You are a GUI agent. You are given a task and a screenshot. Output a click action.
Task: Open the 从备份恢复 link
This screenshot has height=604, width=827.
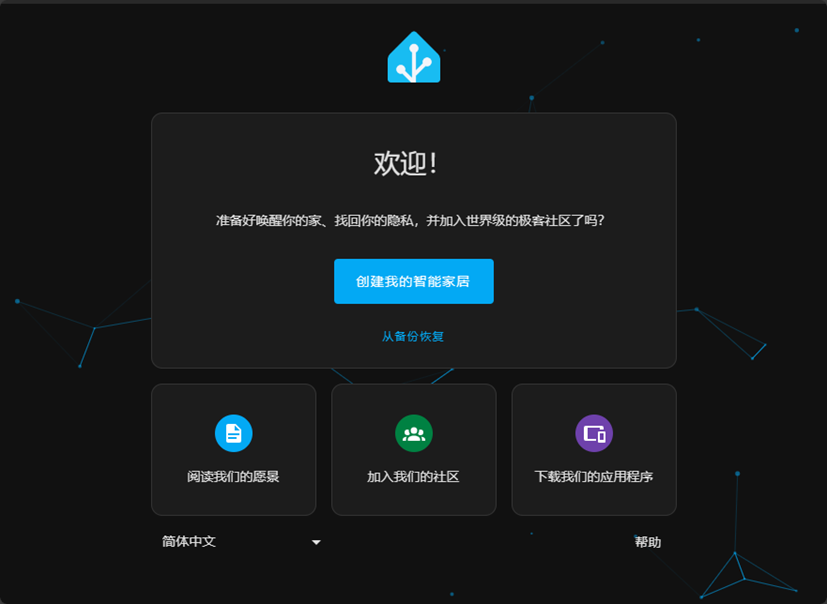pyautogui.click(x=412, y=336)
